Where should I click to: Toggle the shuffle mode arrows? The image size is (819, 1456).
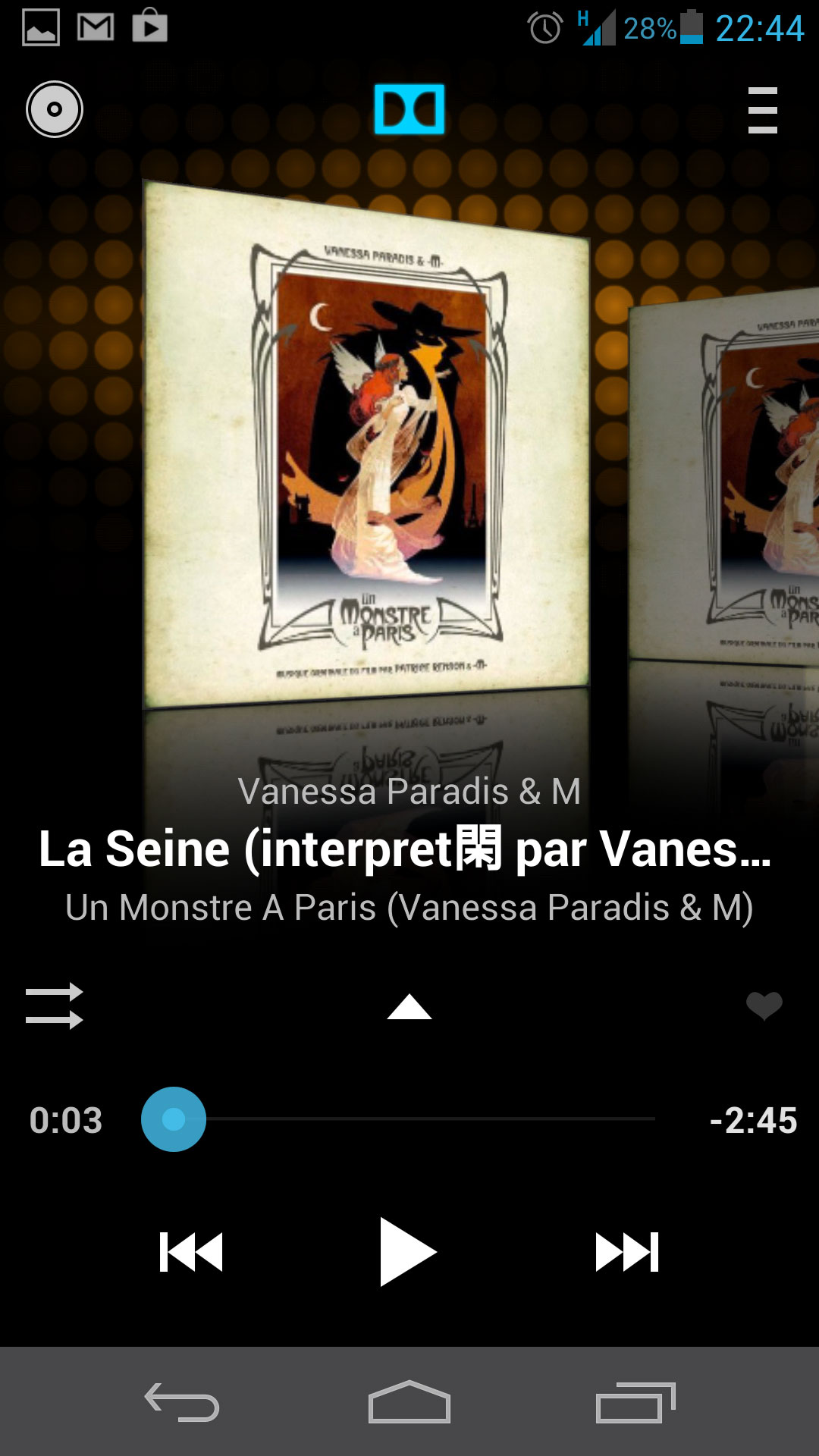coord(55,1006)
